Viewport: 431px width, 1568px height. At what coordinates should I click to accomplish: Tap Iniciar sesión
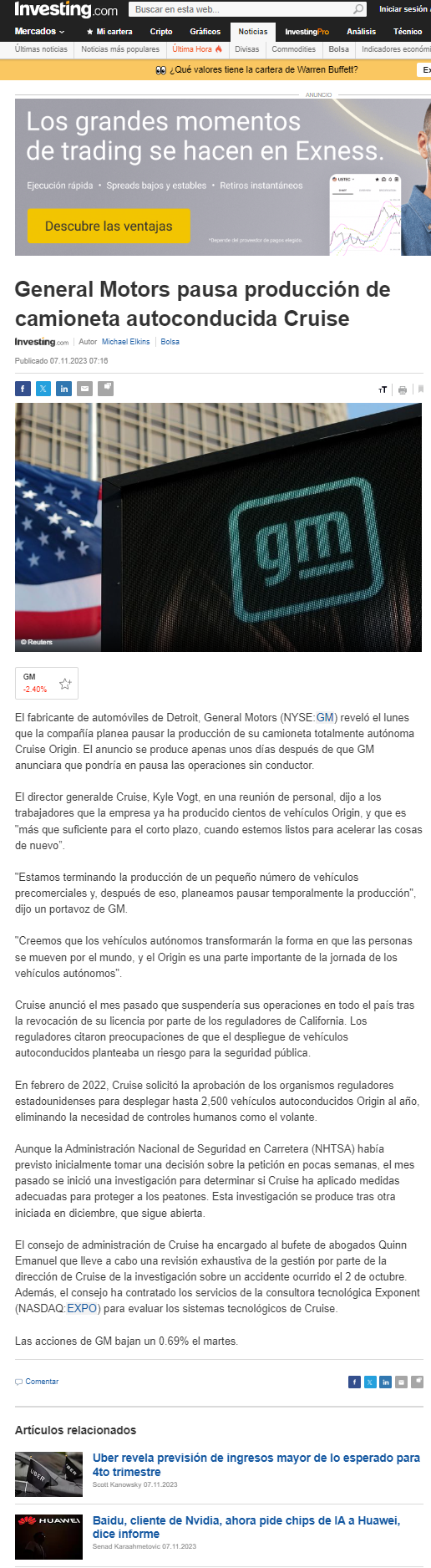pos(404,9)
